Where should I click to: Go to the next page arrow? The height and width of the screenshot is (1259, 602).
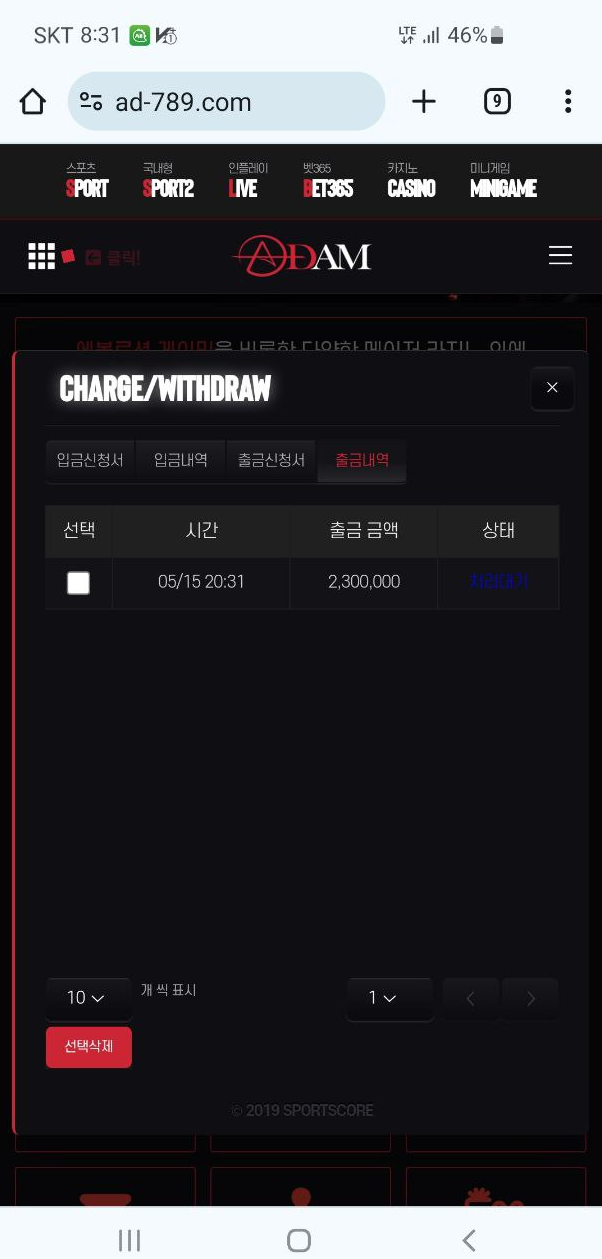pyautogui.click(x=531, y=998)
